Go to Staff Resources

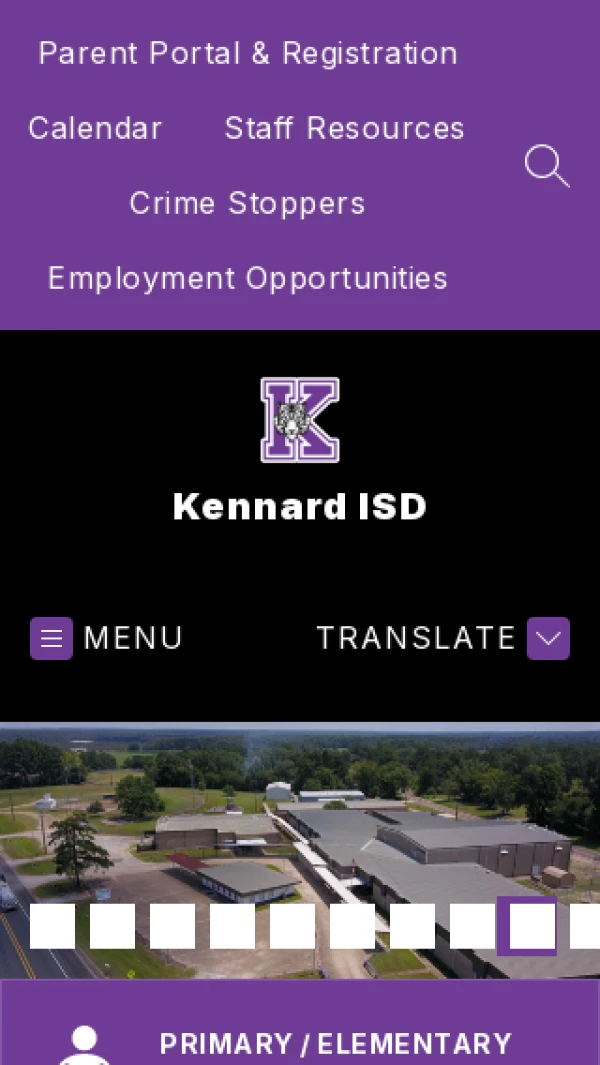point(344,128)
